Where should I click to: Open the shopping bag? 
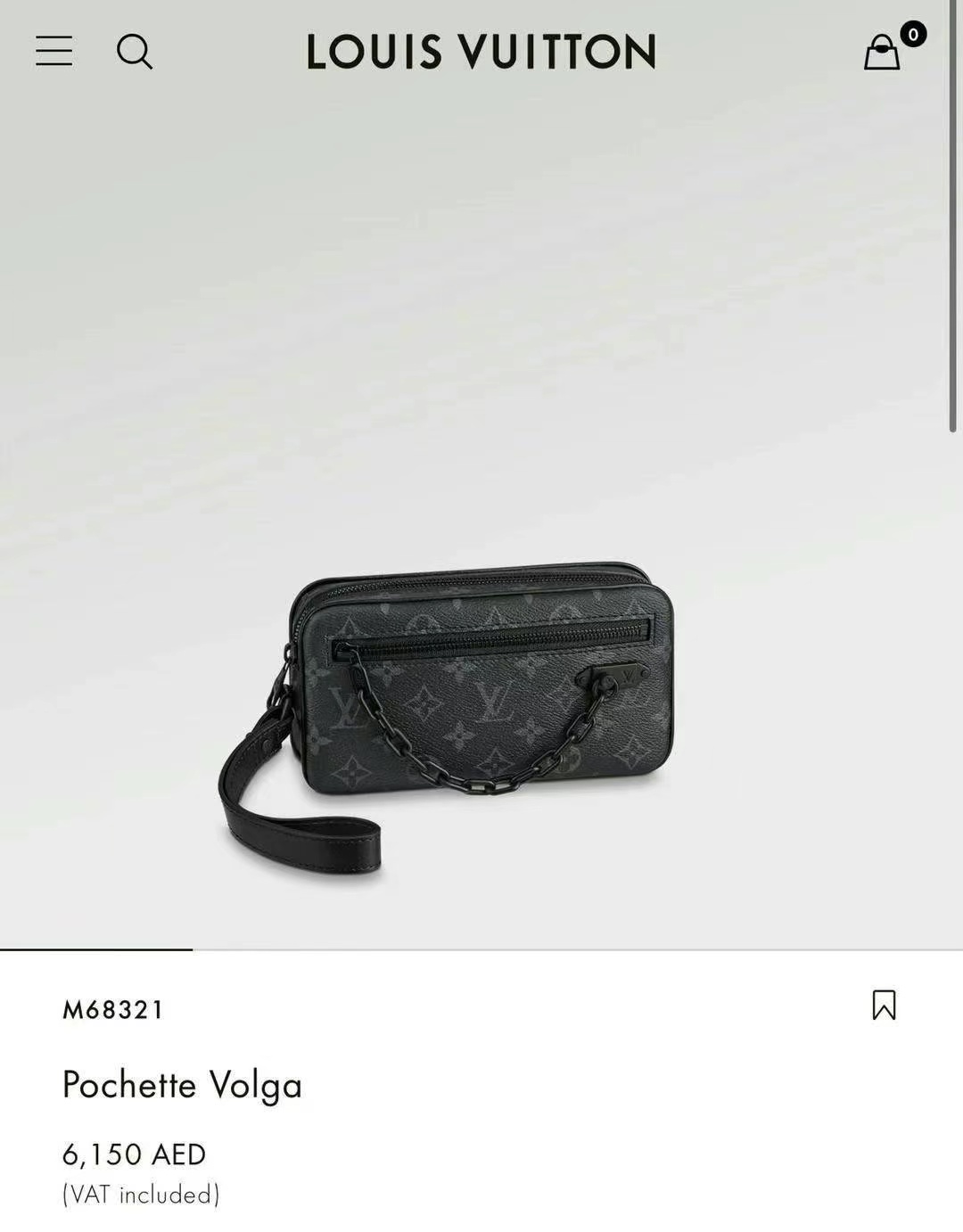coord(883,52)
